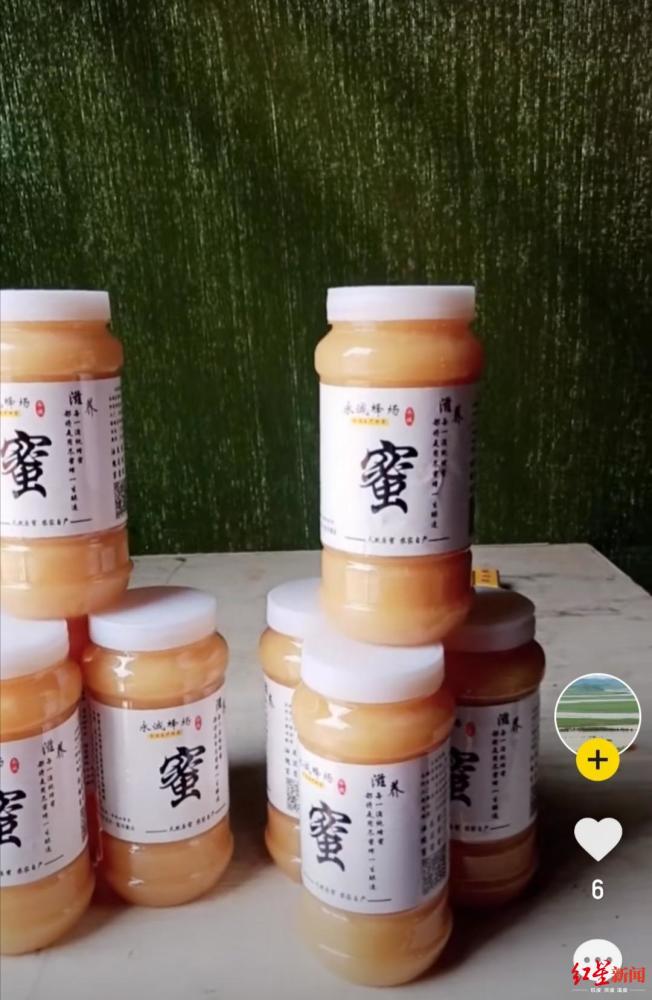The image size is (652, 1000).
Task: Like the video with the heart icon
Action: point(597,838)
